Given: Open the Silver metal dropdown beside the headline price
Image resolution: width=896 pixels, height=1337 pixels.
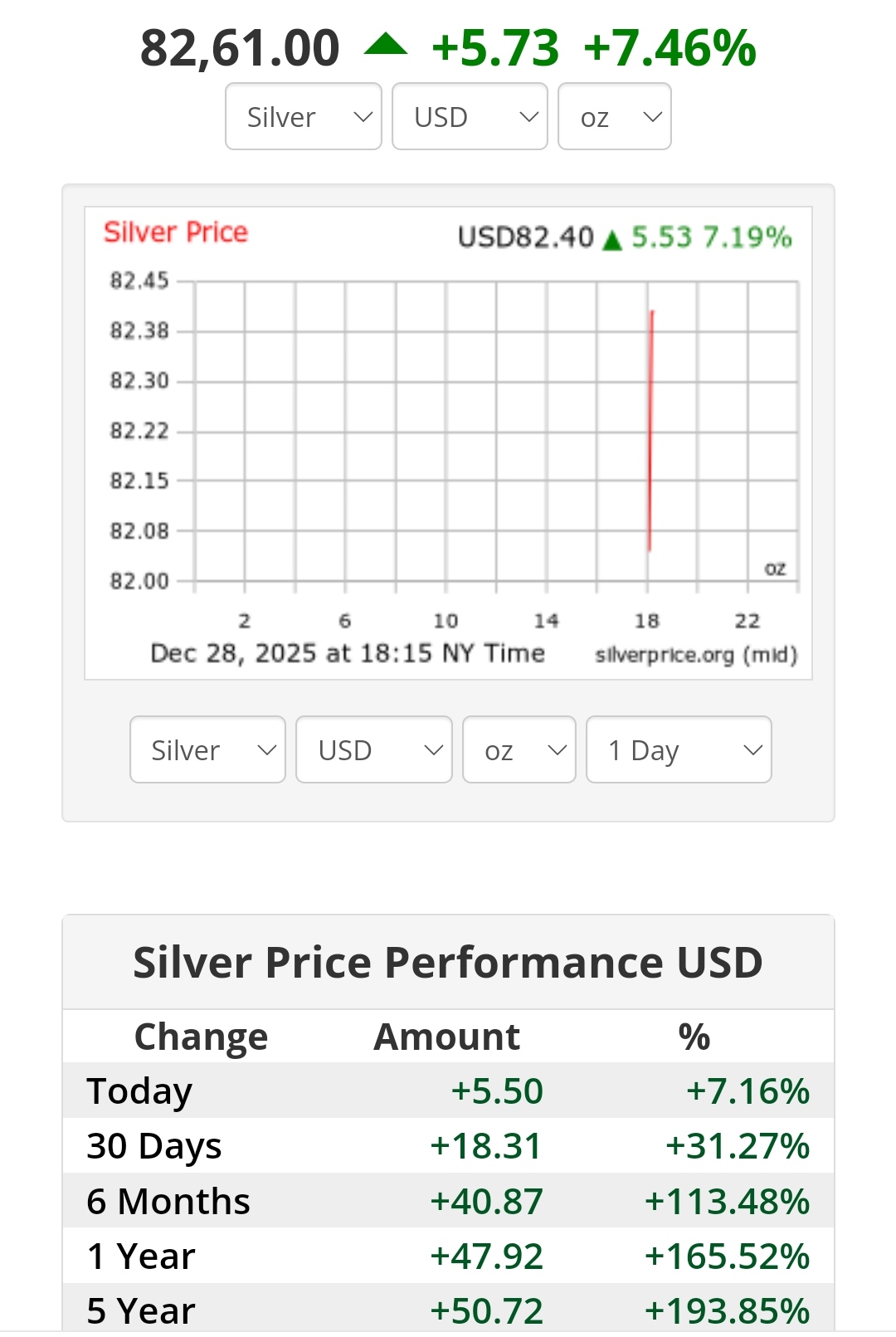Looking at the screenshot, I should point(303,117).
